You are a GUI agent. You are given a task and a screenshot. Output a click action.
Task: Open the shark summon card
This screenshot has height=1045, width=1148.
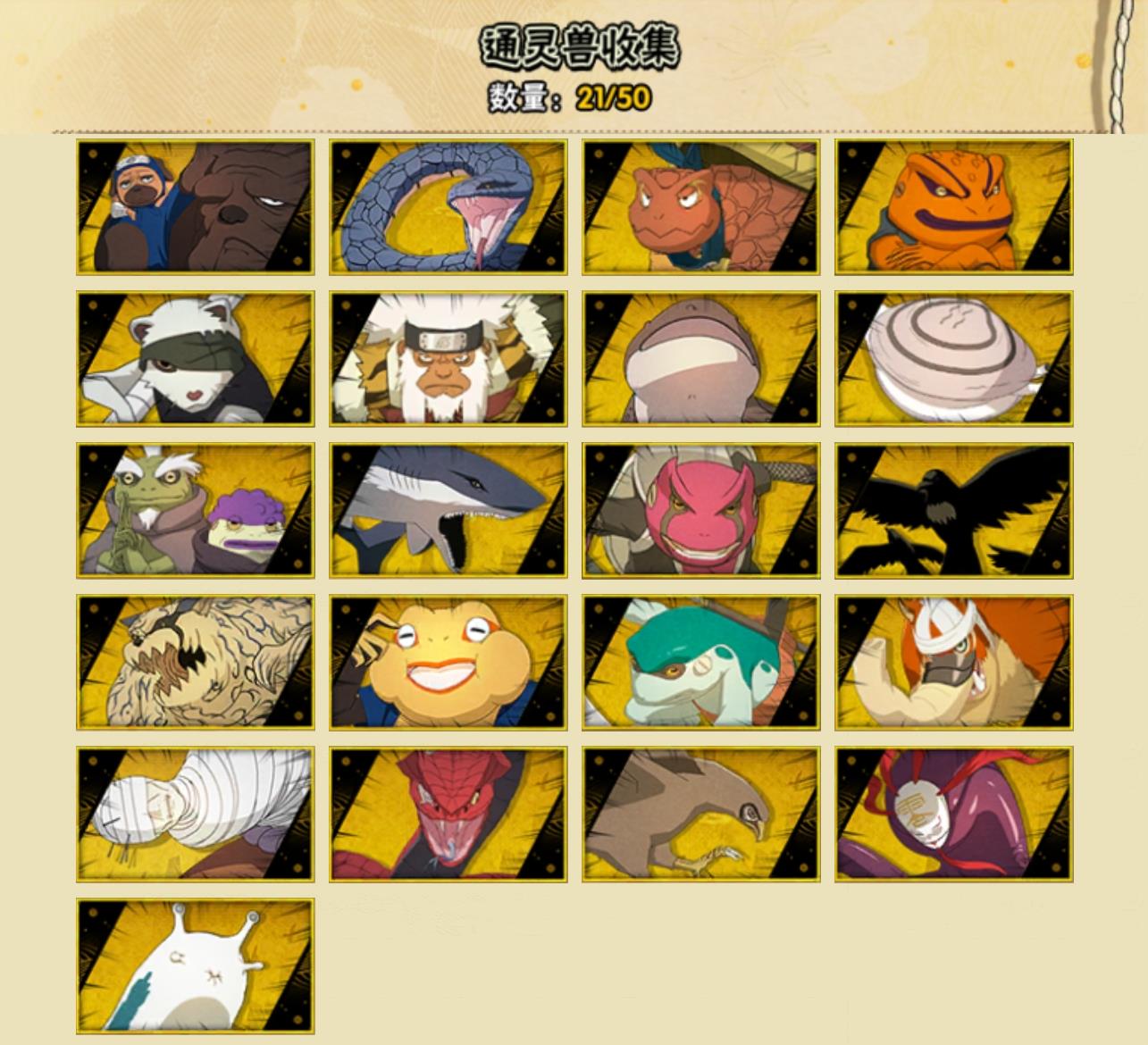[x=448, y=511]
